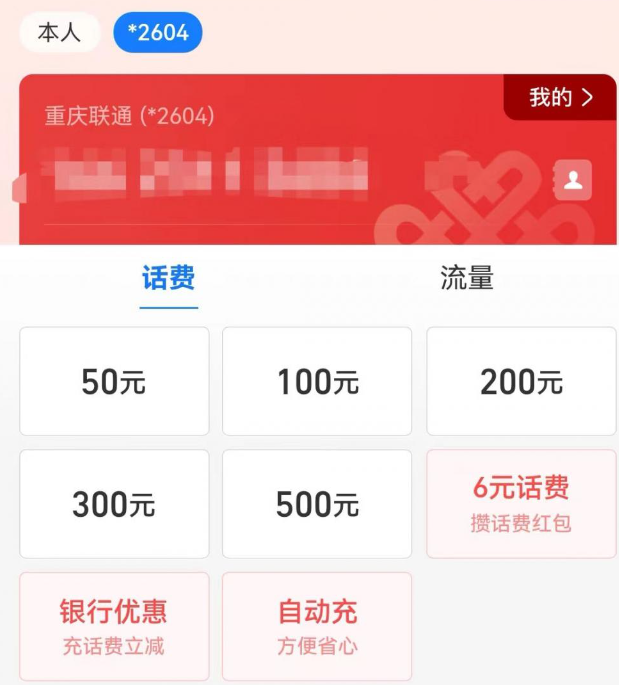Open 银行优惠 recharge discount
This screenshot has width=619, height=685.
[114, 627]
